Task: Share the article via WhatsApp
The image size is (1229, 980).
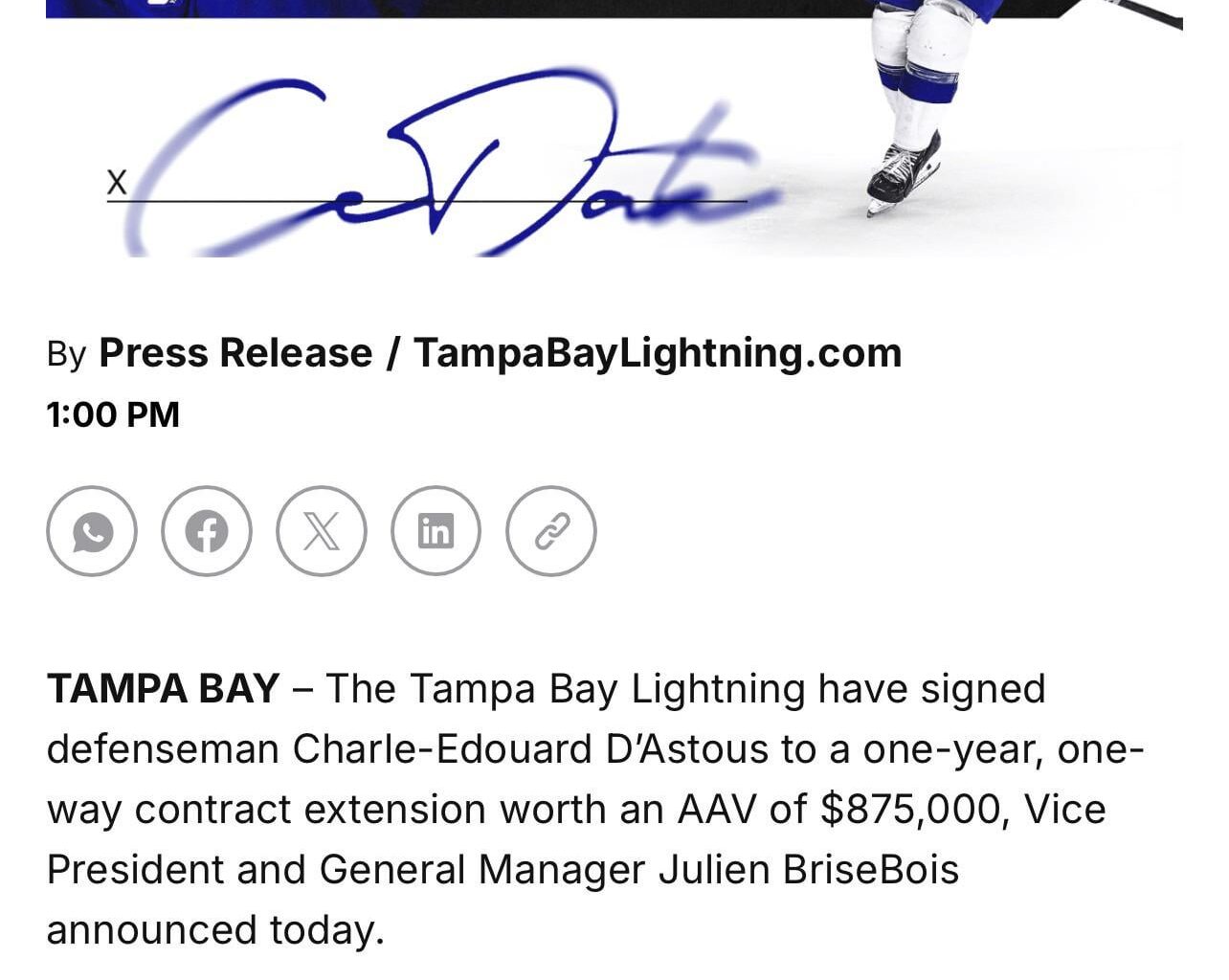Action: [92, 531]
